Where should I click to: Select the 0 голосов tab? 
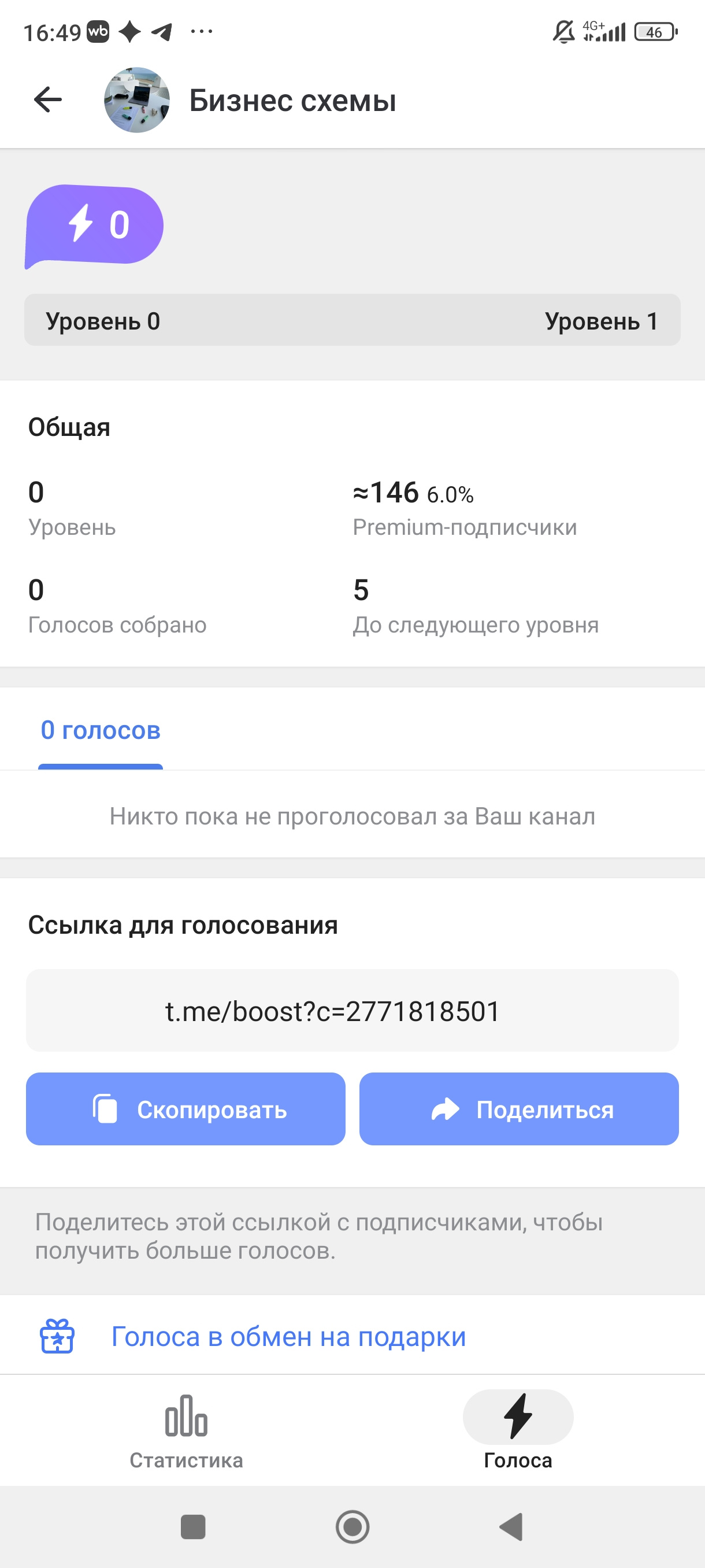pos(101,730)
